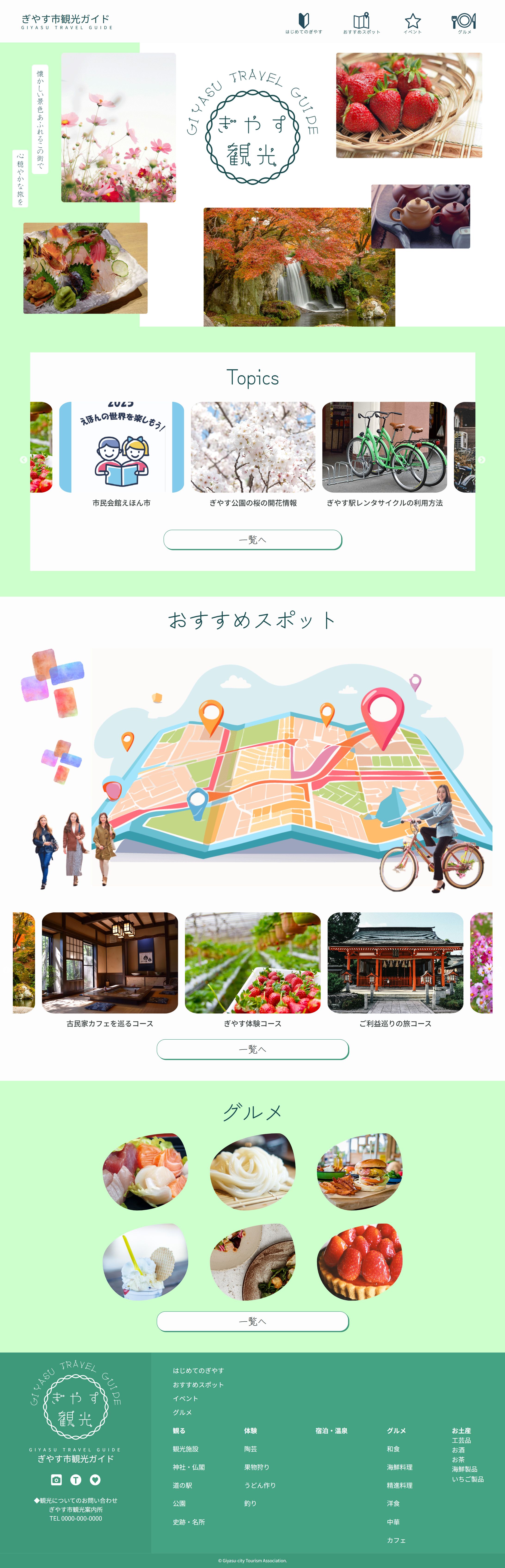The width and height of the screenshot is (505, 1568).
Task: Tap 一覧へ button under グルメ
Action: 252,1321
